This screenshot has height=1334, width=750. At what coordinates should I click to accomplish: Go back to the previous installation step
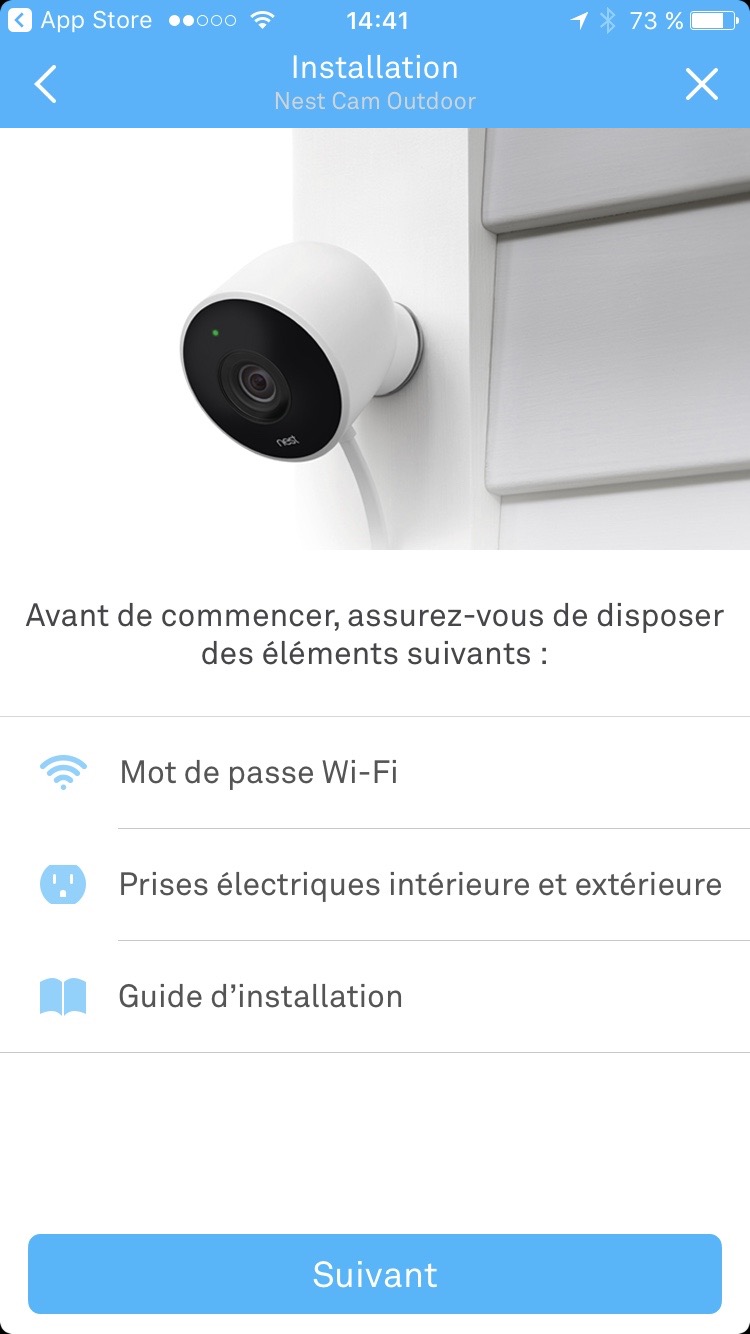46,85
